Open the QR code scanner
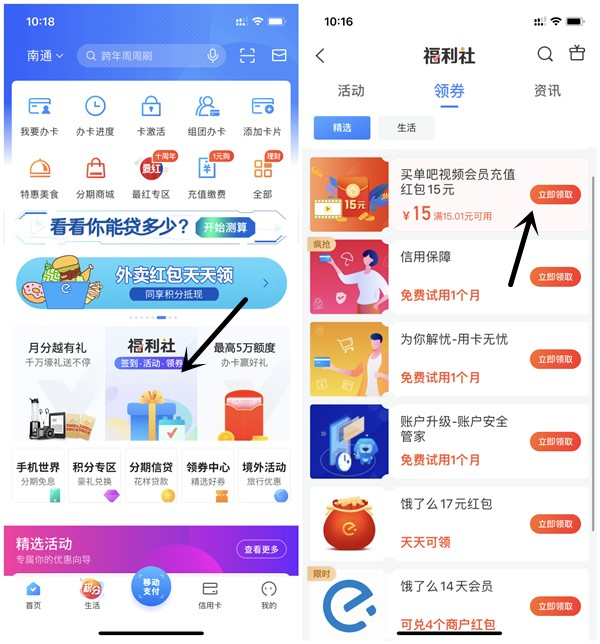The height and width of the screenshot is (644, 600). 247,56
